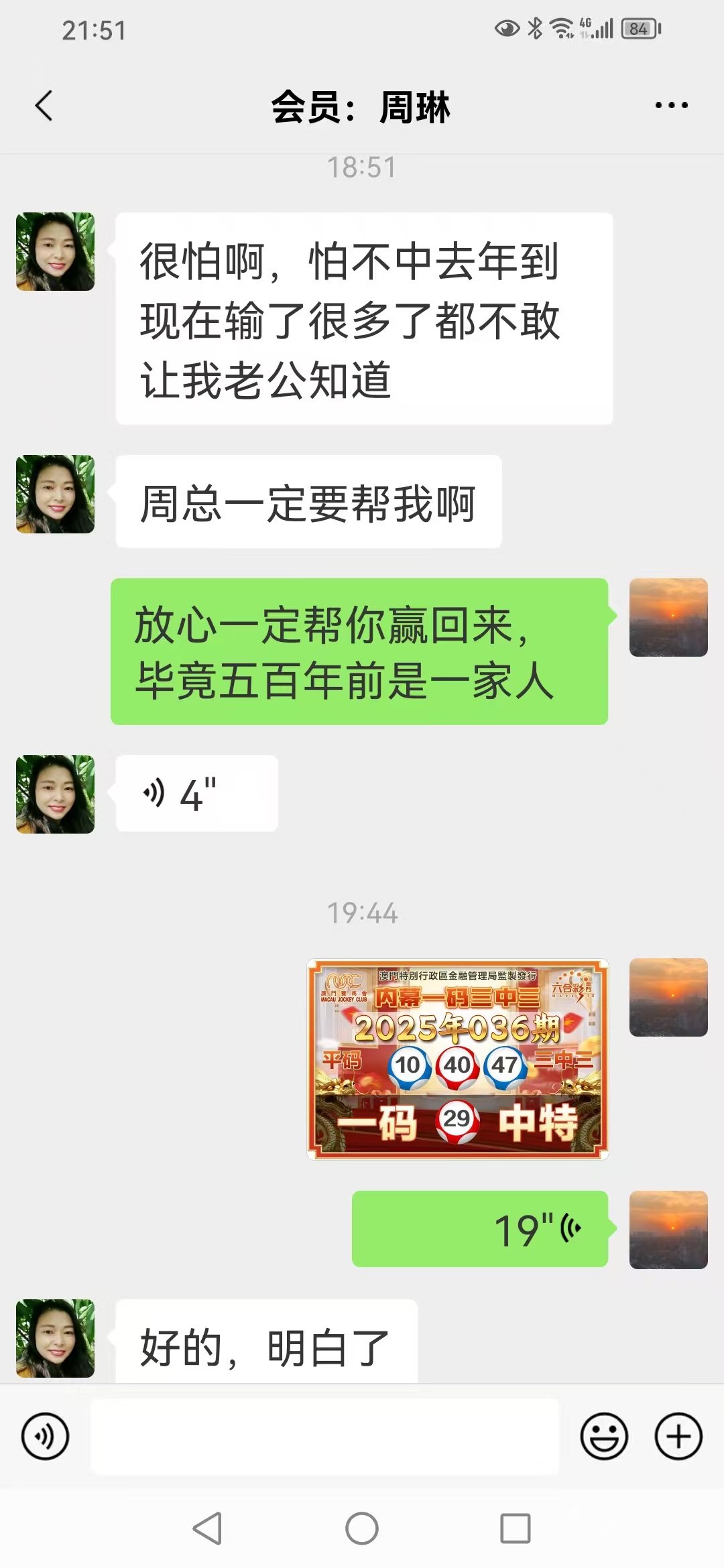
Task: Tap the system recent apps button
Action: tap(516, 1528)
